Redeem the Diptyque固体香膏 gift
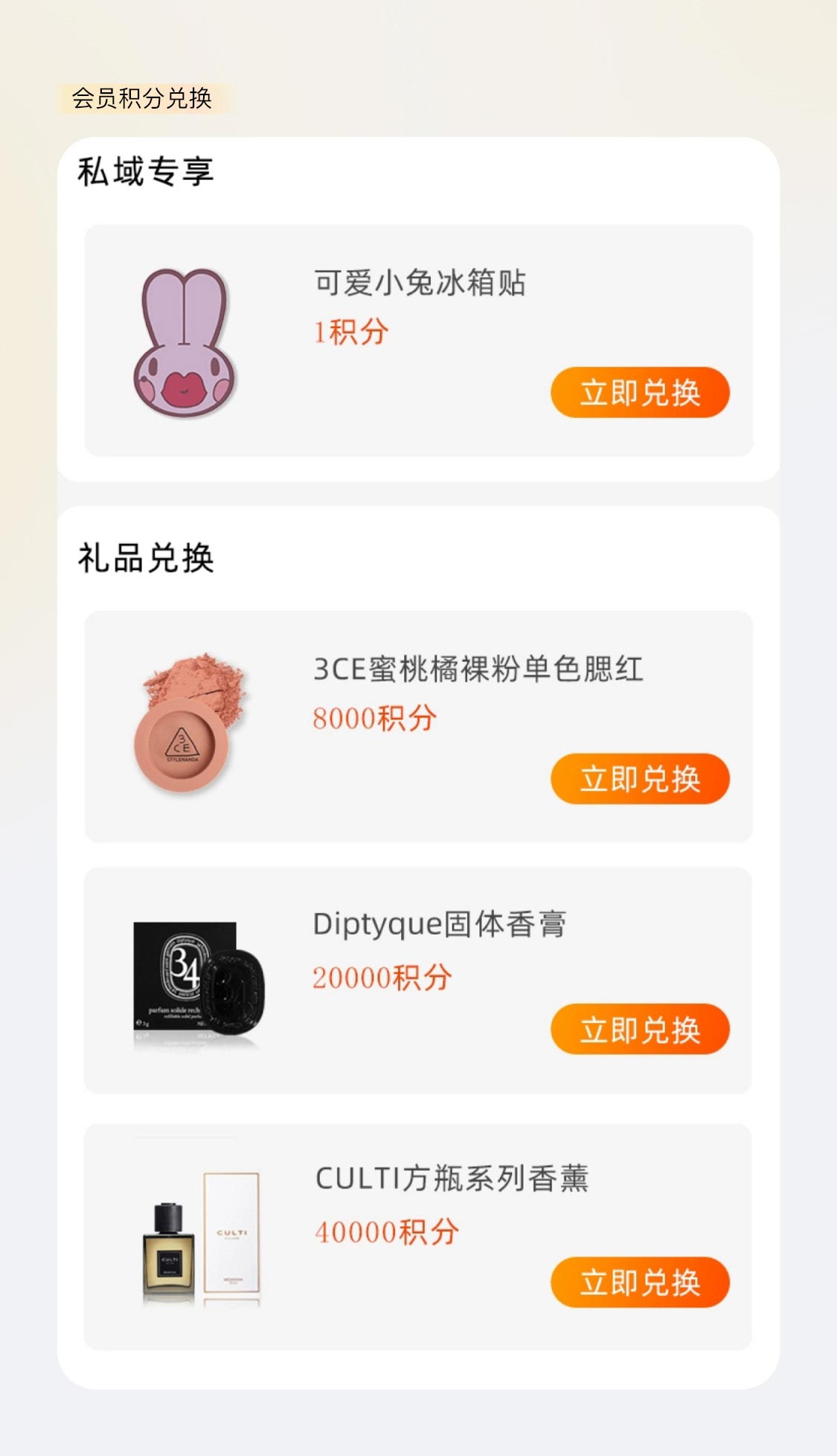This screenshot has height=1456, width=837. (x=640, y=1030)
